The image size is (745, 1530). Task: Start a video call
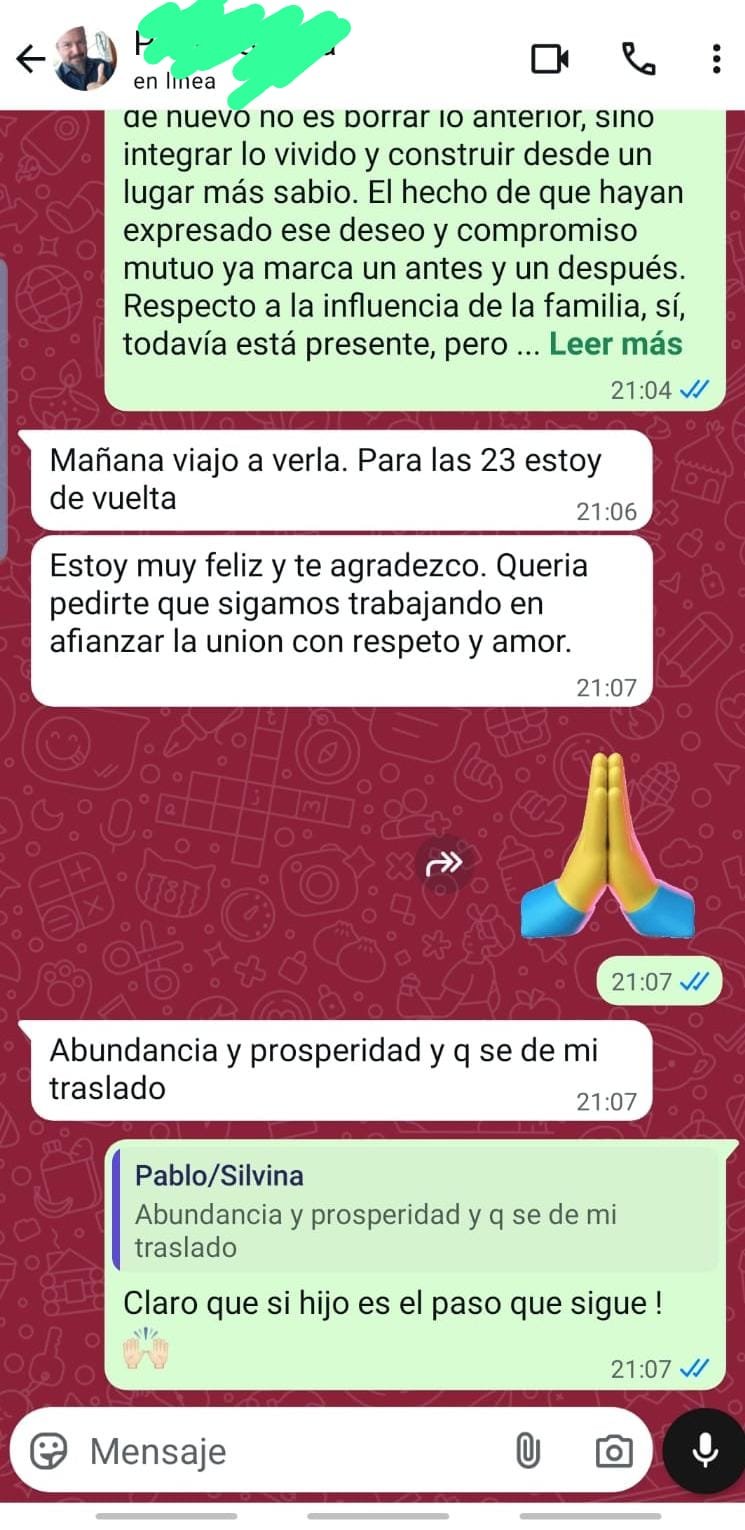point(549,59)
